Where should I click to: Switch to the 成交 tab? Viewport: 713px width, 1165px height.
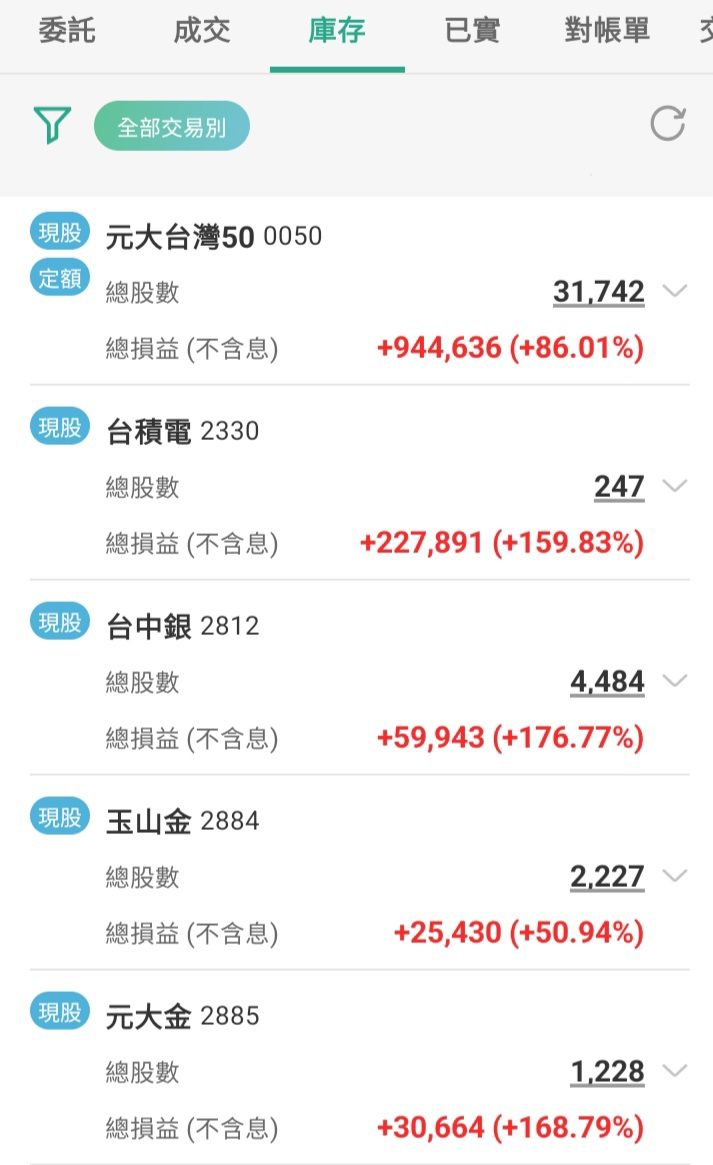pos(202,31)
